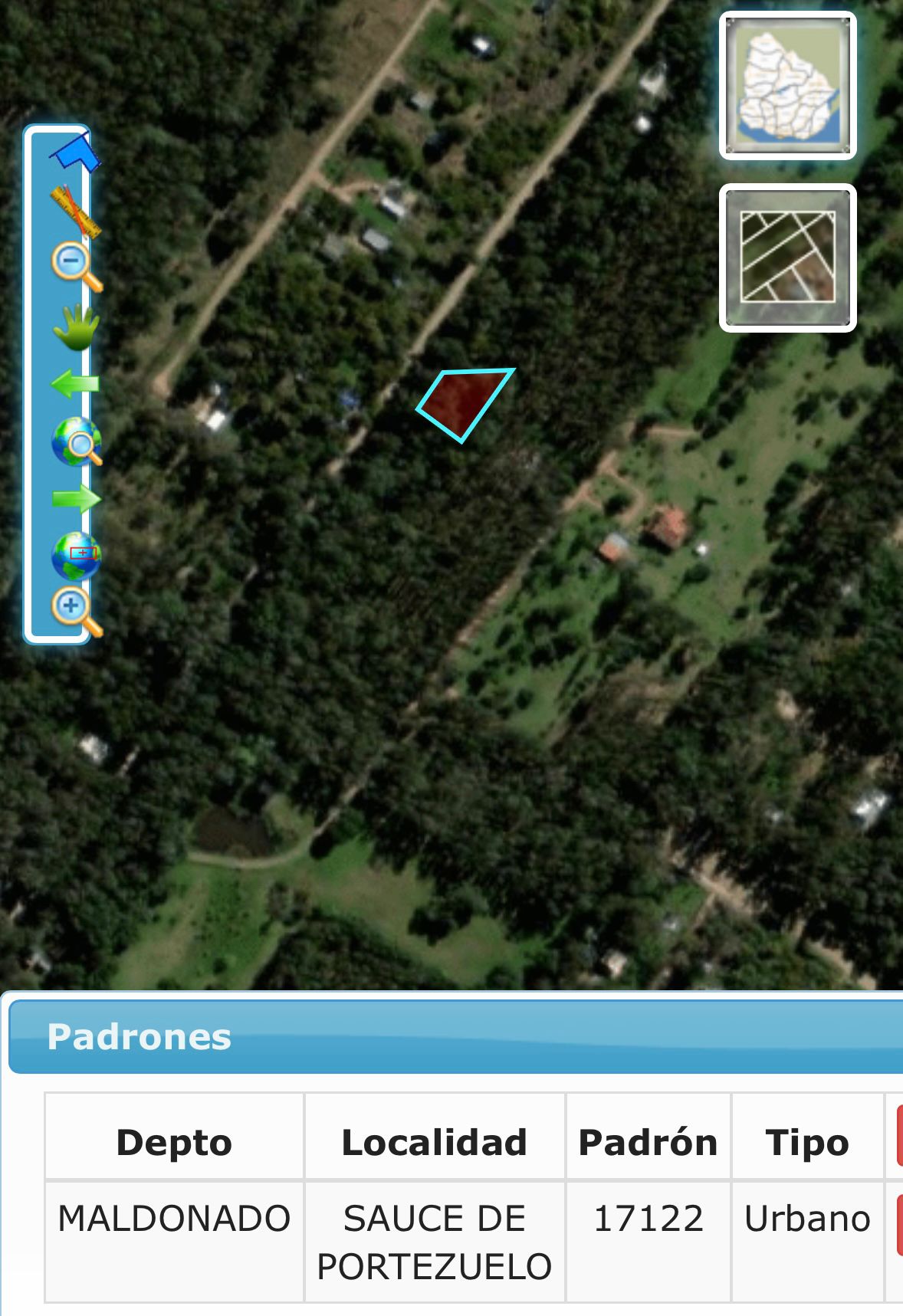903x1316 pixels.
Task: Zoom in with the plus magnifier
Action: 76,611
